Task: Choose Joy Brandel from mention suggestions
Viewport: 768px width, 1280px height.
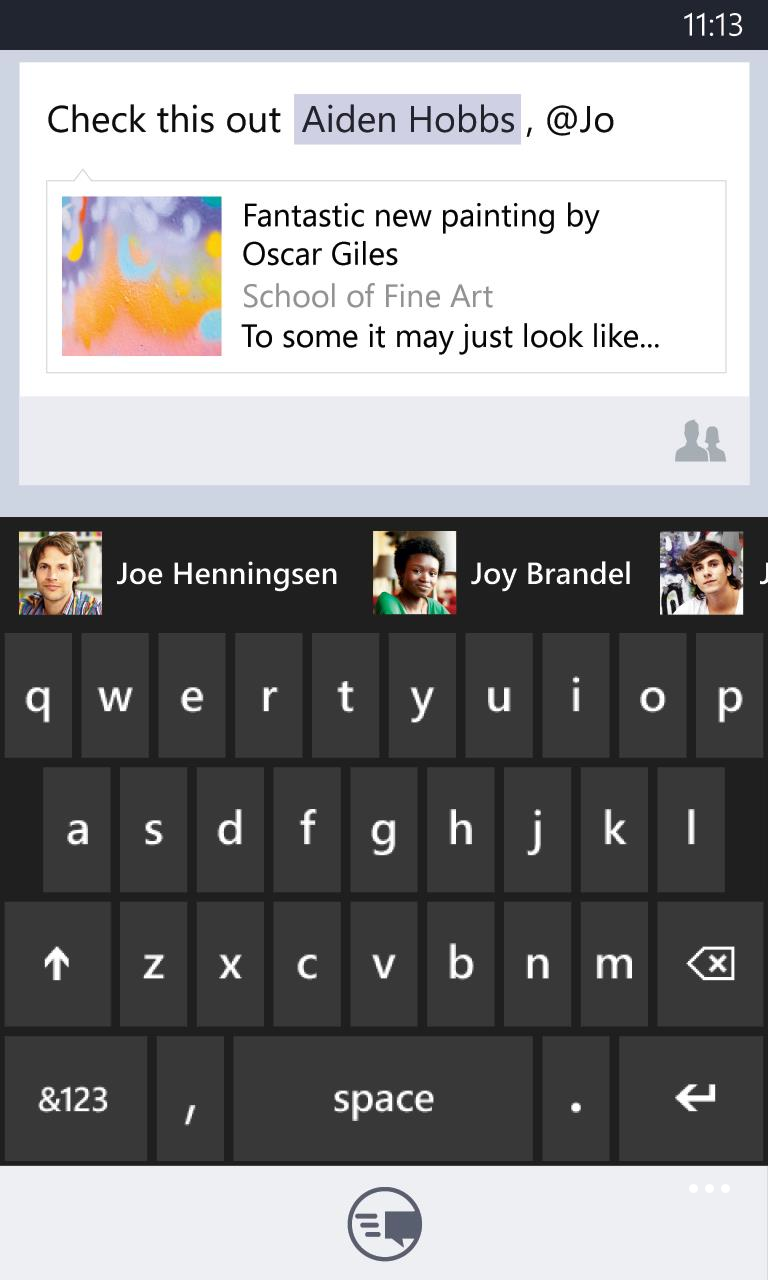Action: pos(502,573)
